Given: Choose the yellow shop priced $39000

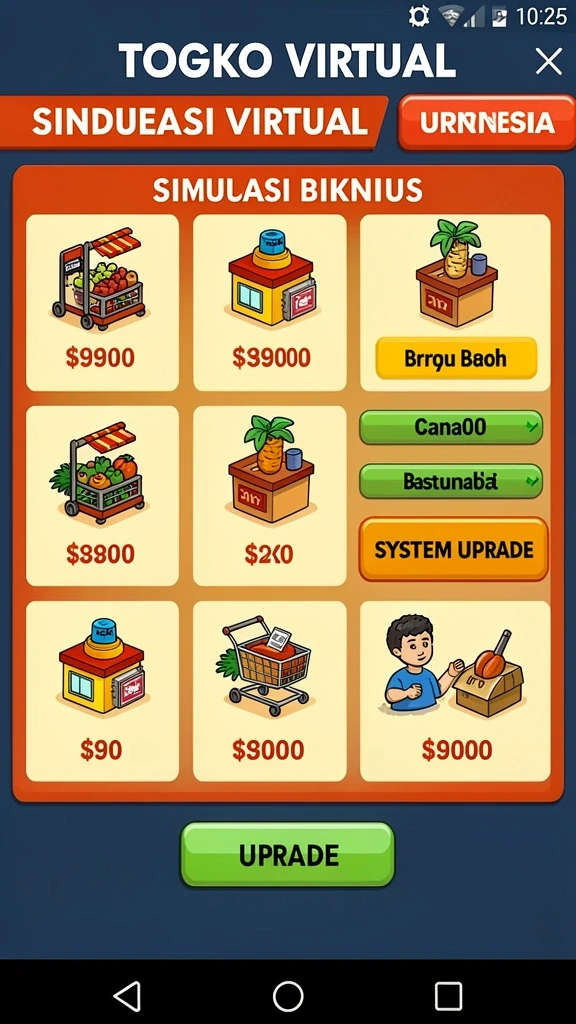Looking at the screenshot, I should coord(270,302).
